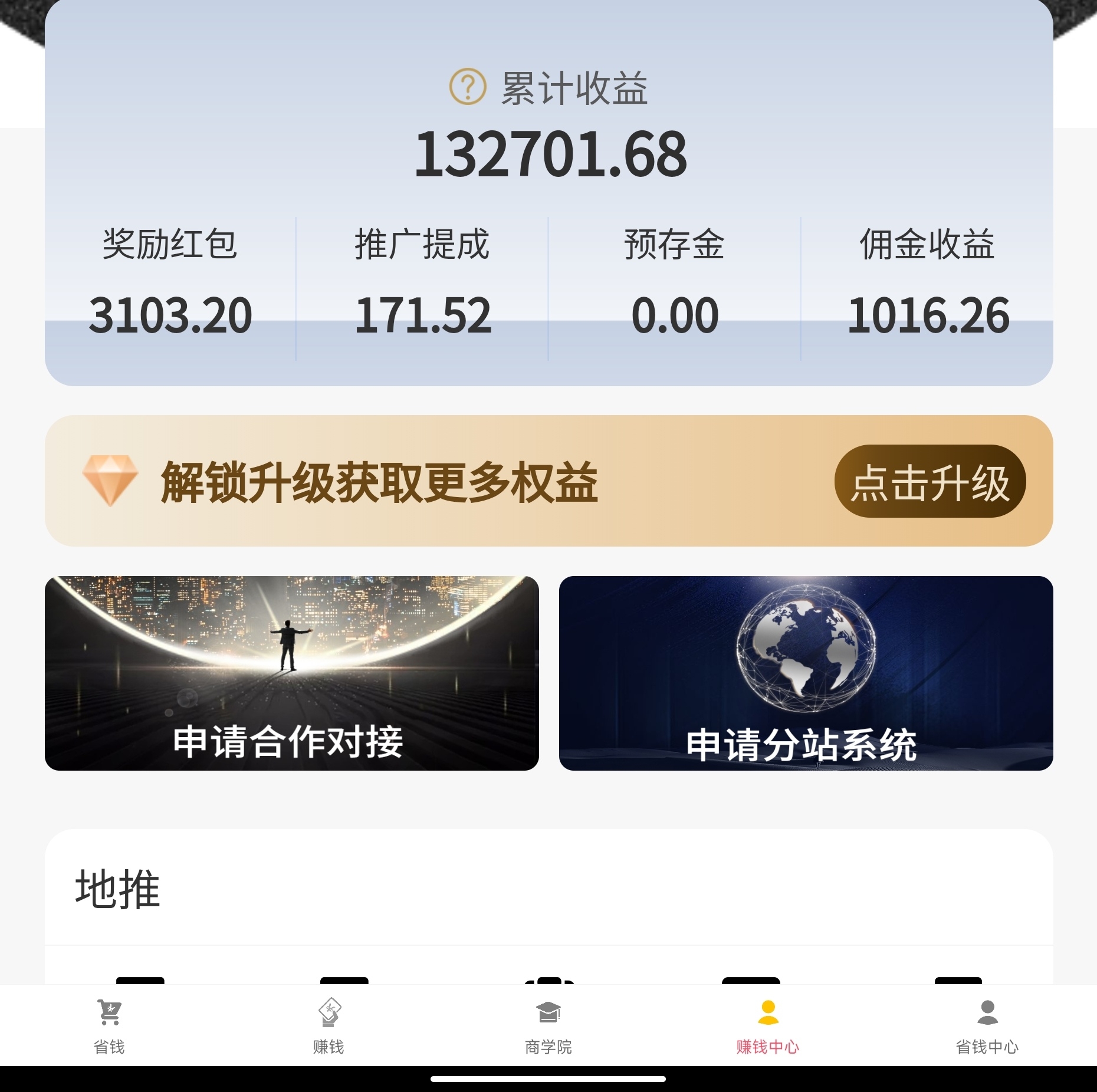Tap the question mark beside 累计收益
Viewport: 1097px width, 1092px height.
point(468,87)
